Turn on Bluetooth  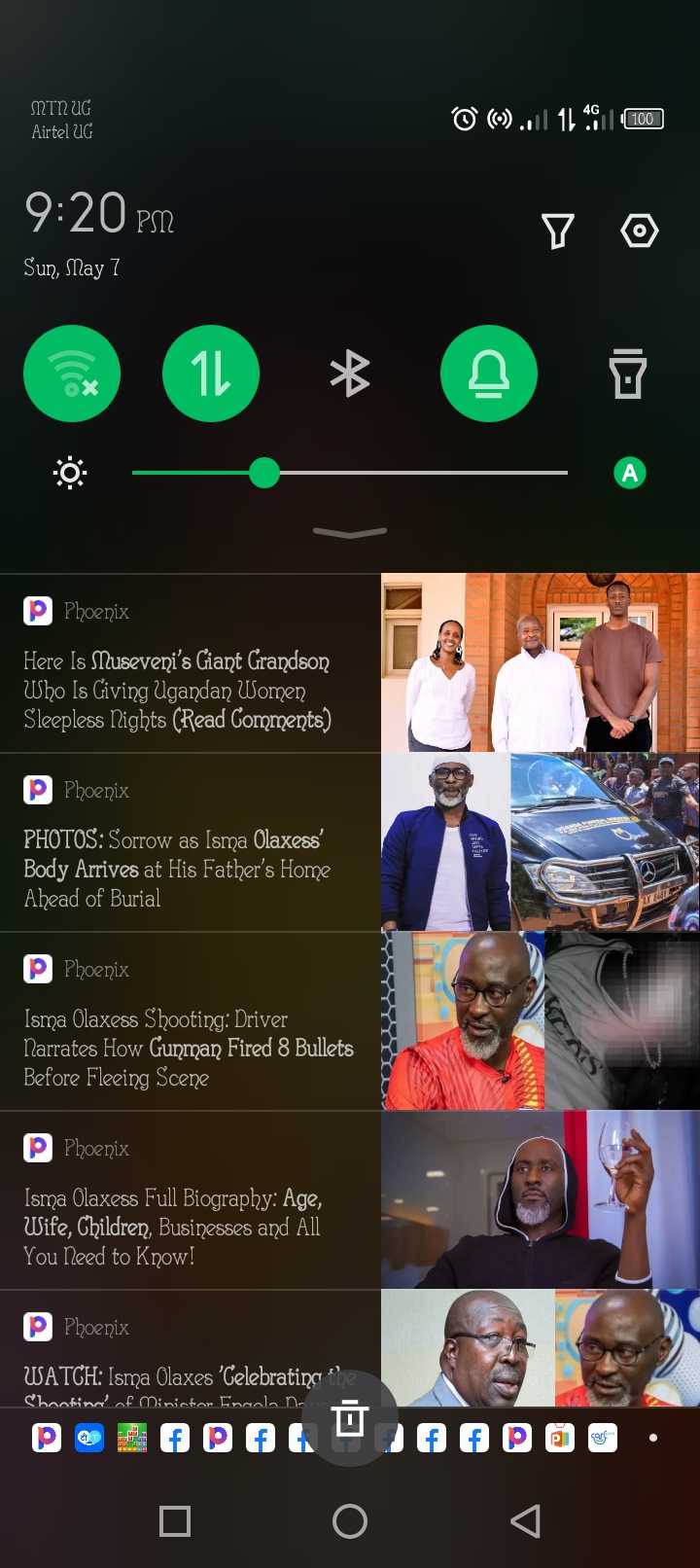(x=350, y=374)
